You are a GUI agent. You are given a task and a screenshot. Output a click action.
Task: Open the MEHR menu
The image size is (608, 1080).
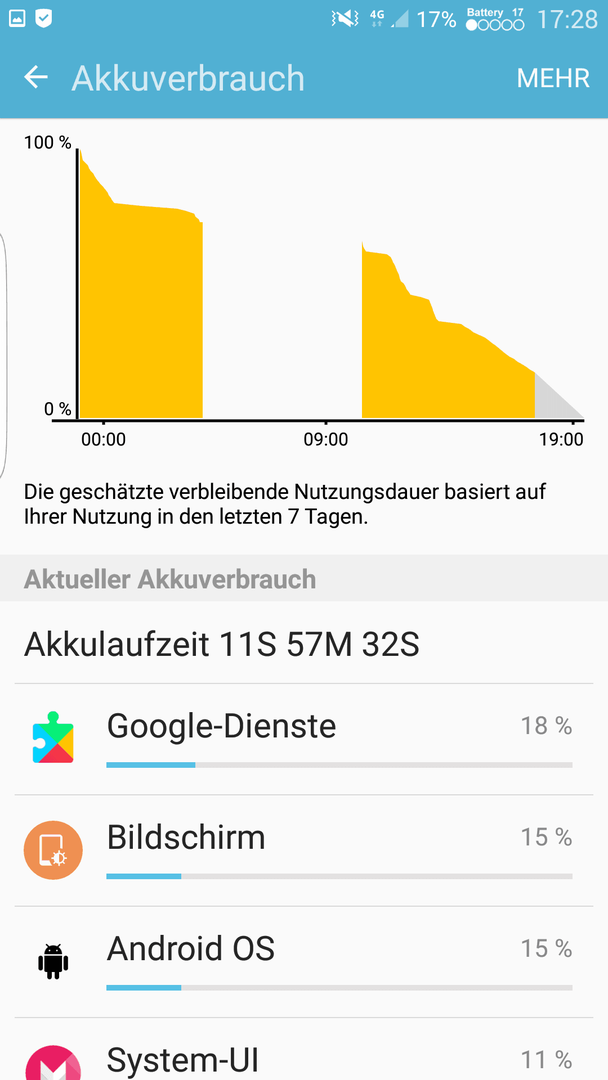(553, 78)
